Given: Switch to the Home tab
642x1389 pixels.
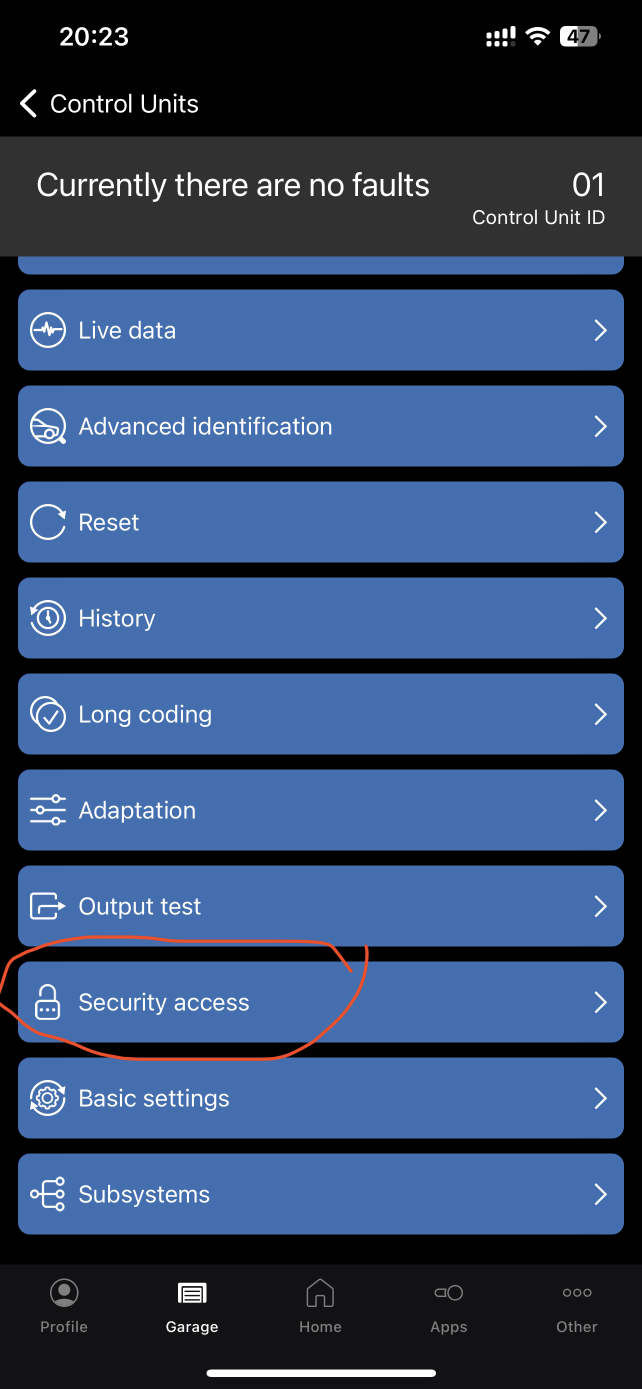Looking at the screenshot, I should tap(320, 1307).
